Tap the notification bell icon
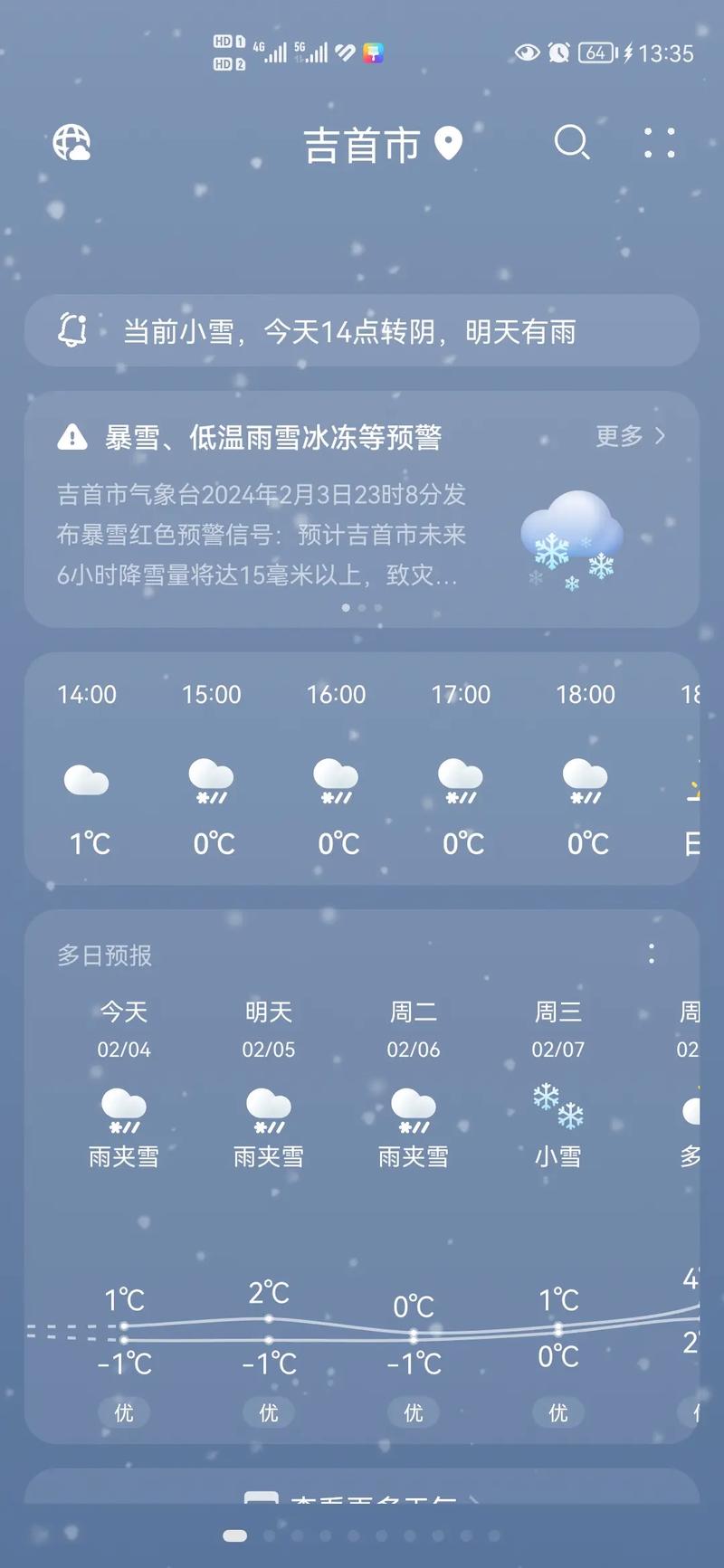The image size is (724, 1568). pyautogui.click(x=72, y=331)
